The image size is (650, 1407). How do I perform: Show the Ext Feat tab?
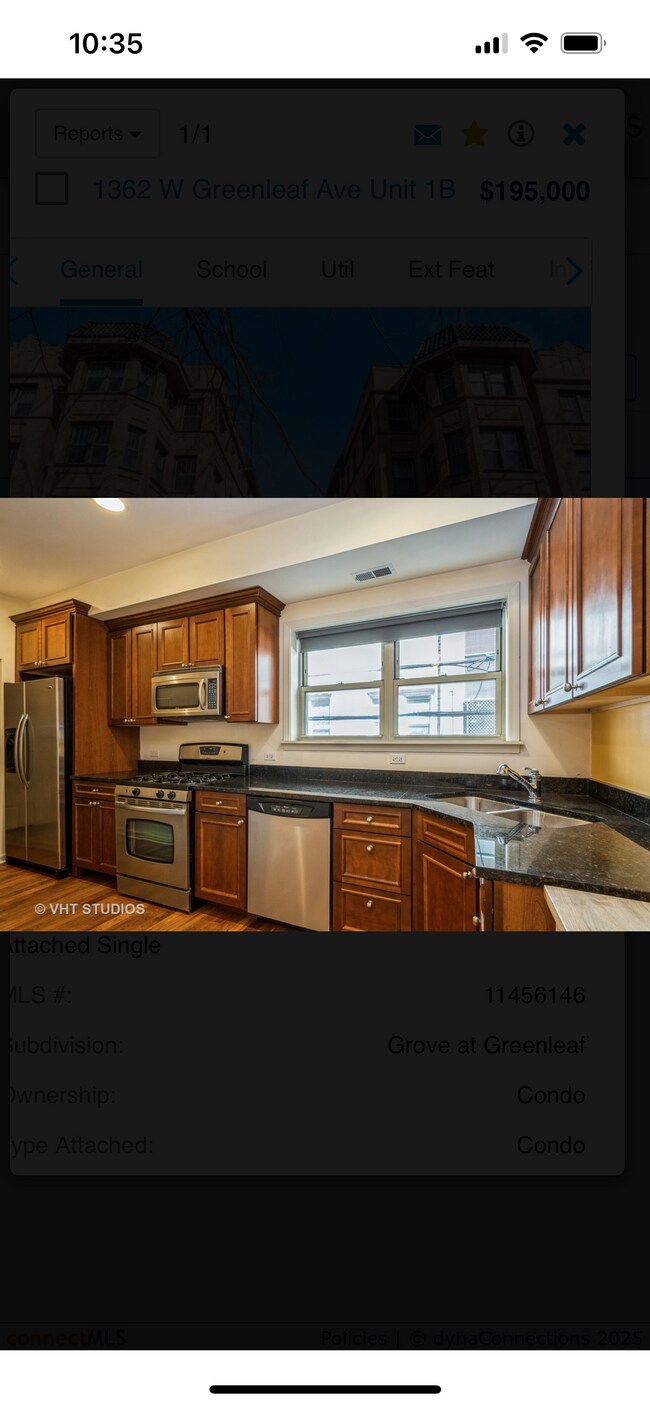(451, 269)
